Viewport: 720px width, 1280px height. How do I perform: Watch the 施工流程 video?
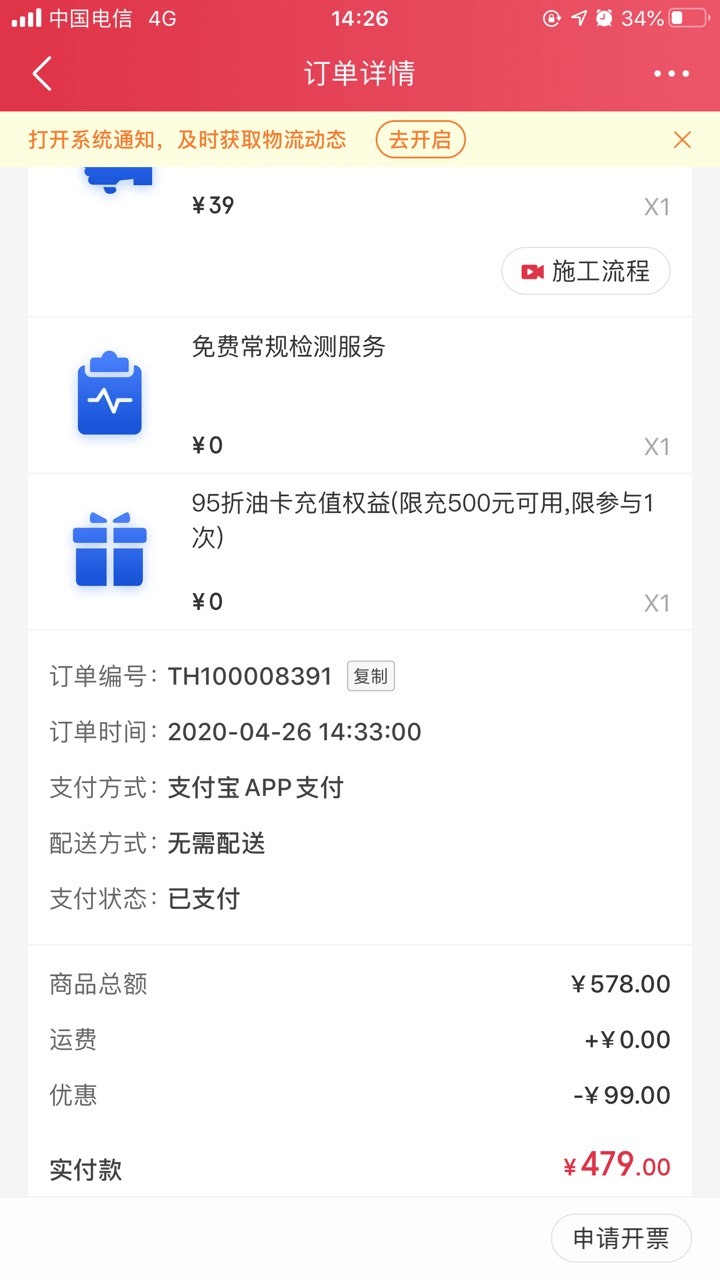[586, 271]
